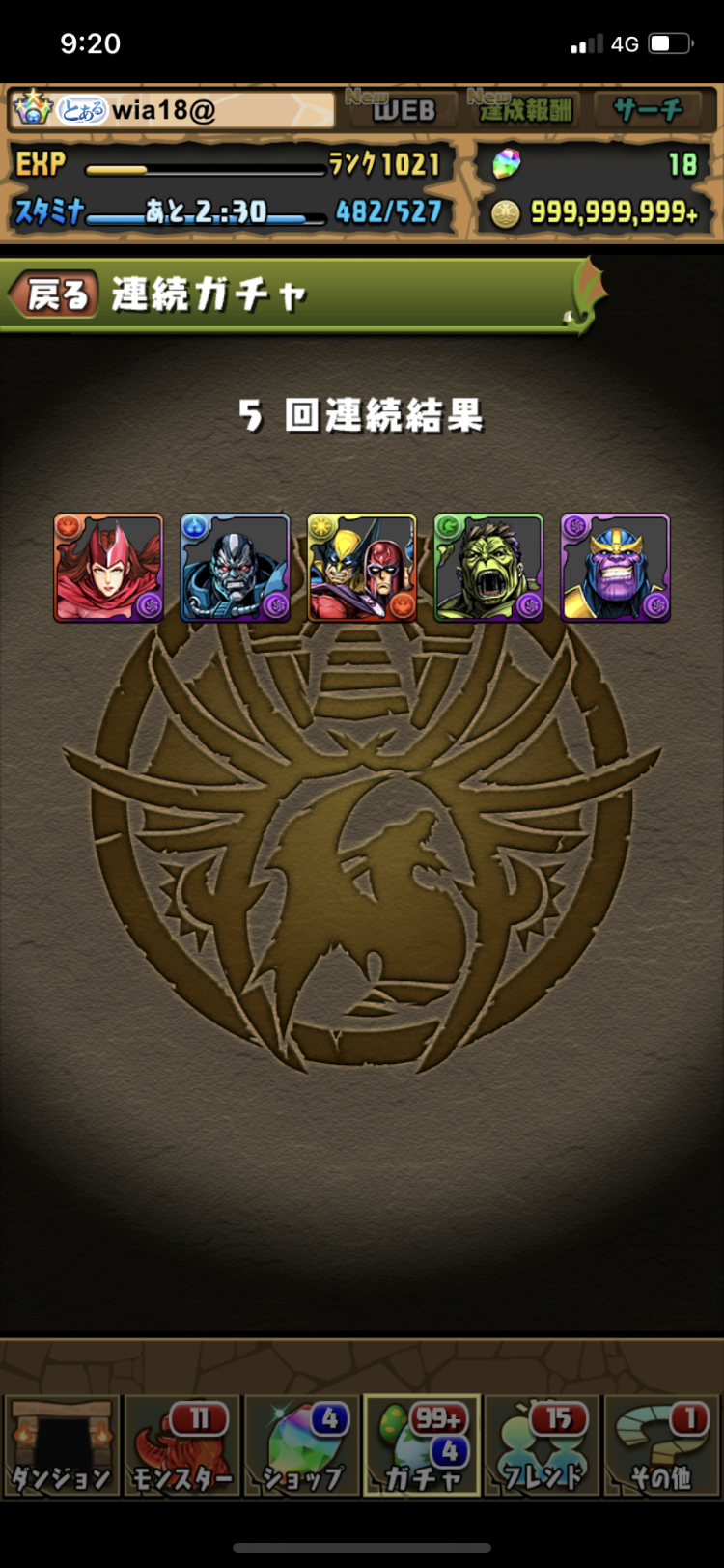View the Scarlet Witch monster result
The image size is (724, 1568).
pos(108,567)
